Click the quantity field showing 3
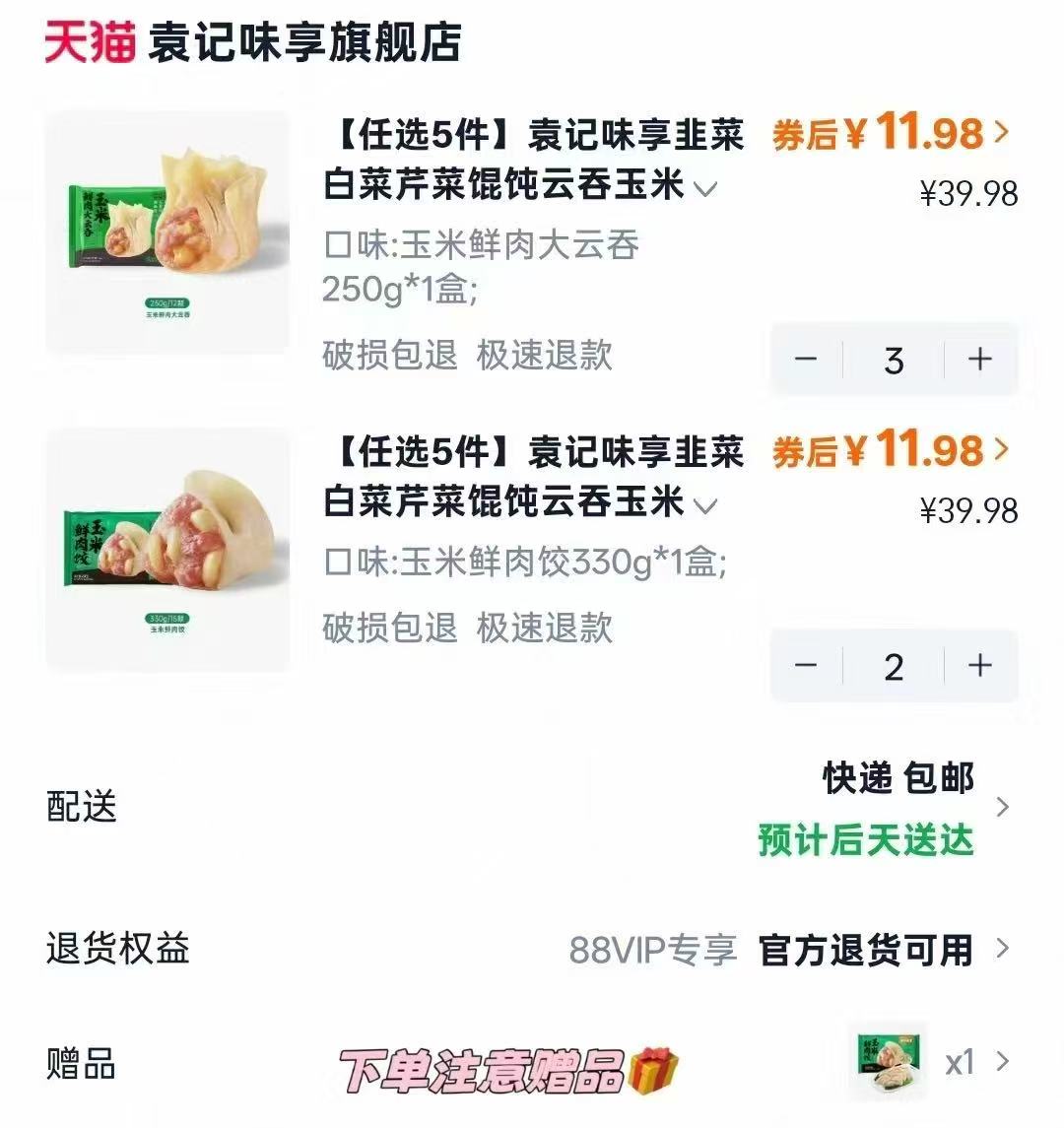Screen dimensions: 1064x1128 pos(892,361)
